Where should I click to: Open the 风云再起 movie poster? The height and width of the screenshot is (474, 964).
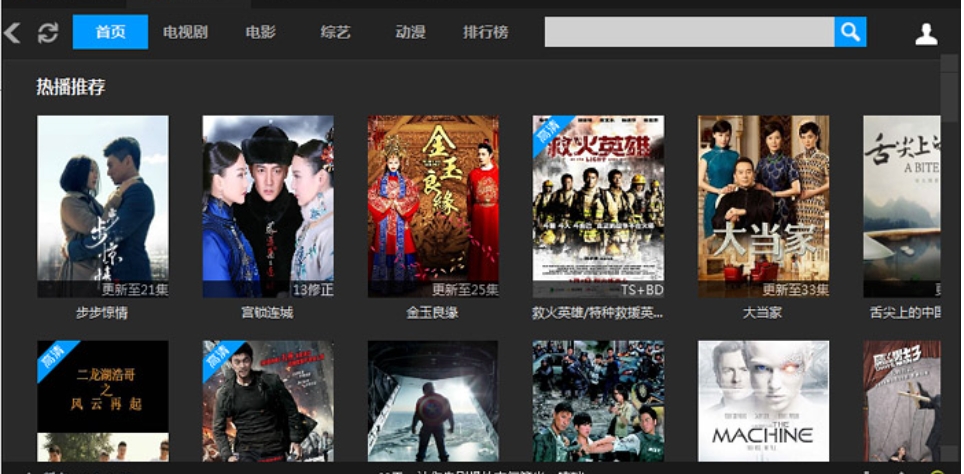pyautogui.click(x=102, y=400)
